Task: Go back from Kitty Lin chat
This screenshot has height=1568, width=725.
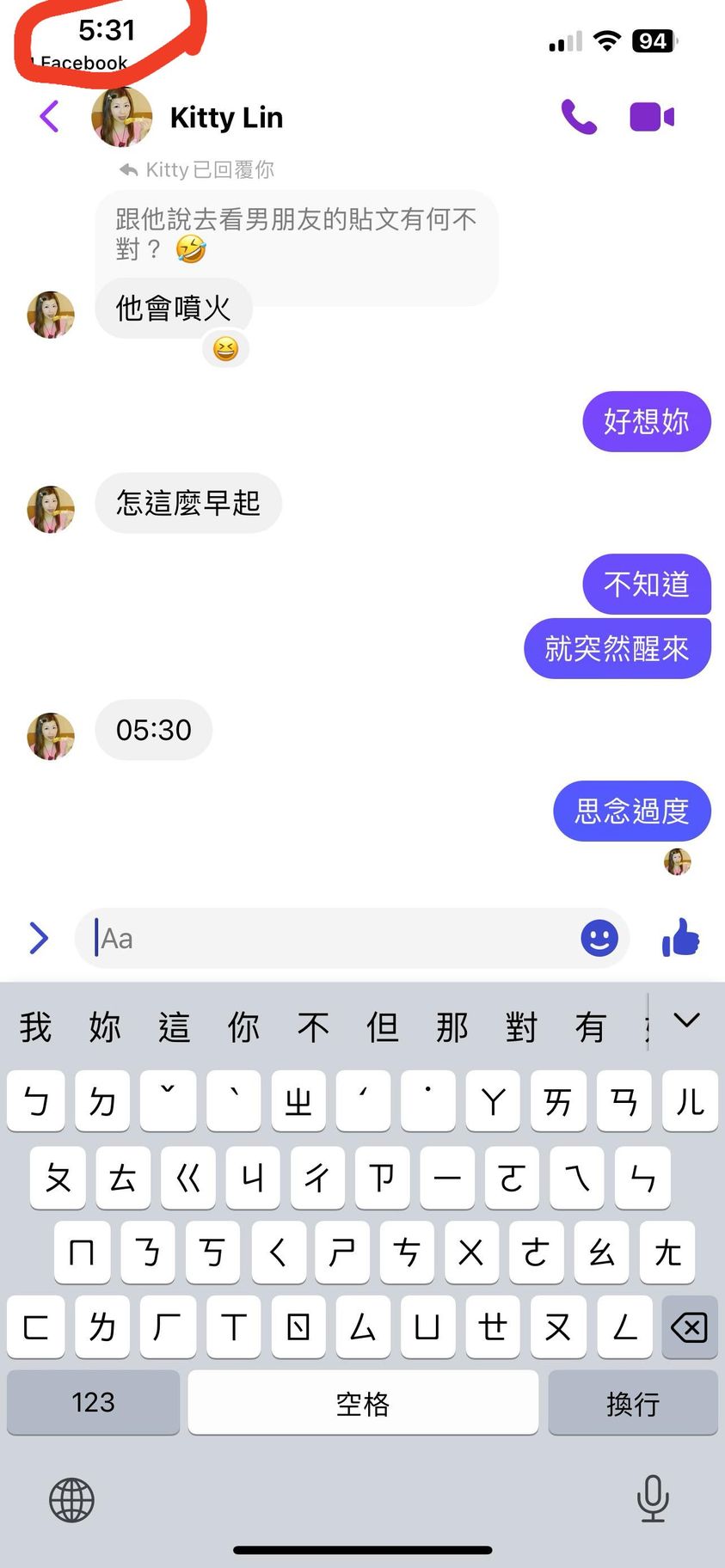Action: click(49, 117)
